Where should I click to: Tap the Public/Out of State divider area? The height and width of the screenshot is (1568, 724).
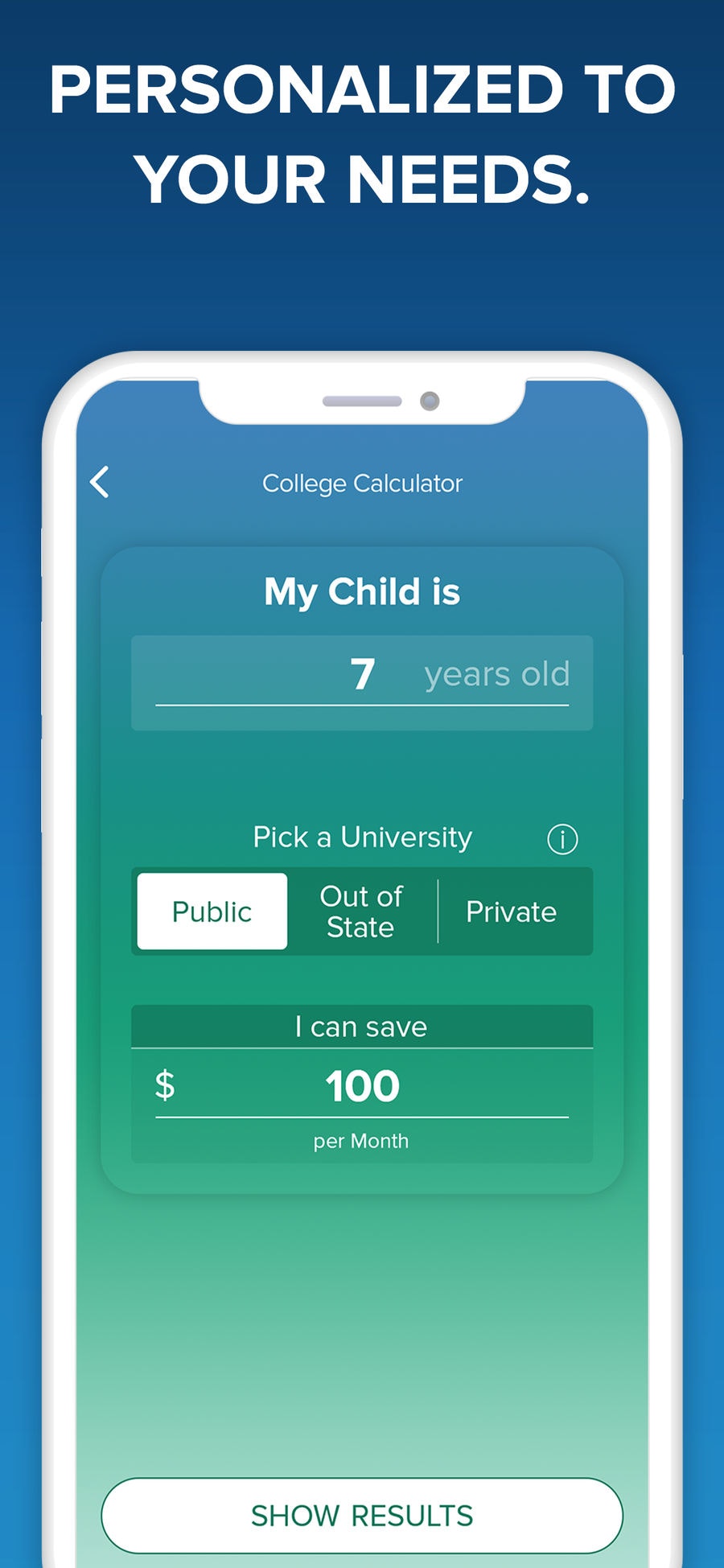pos(438,912)
